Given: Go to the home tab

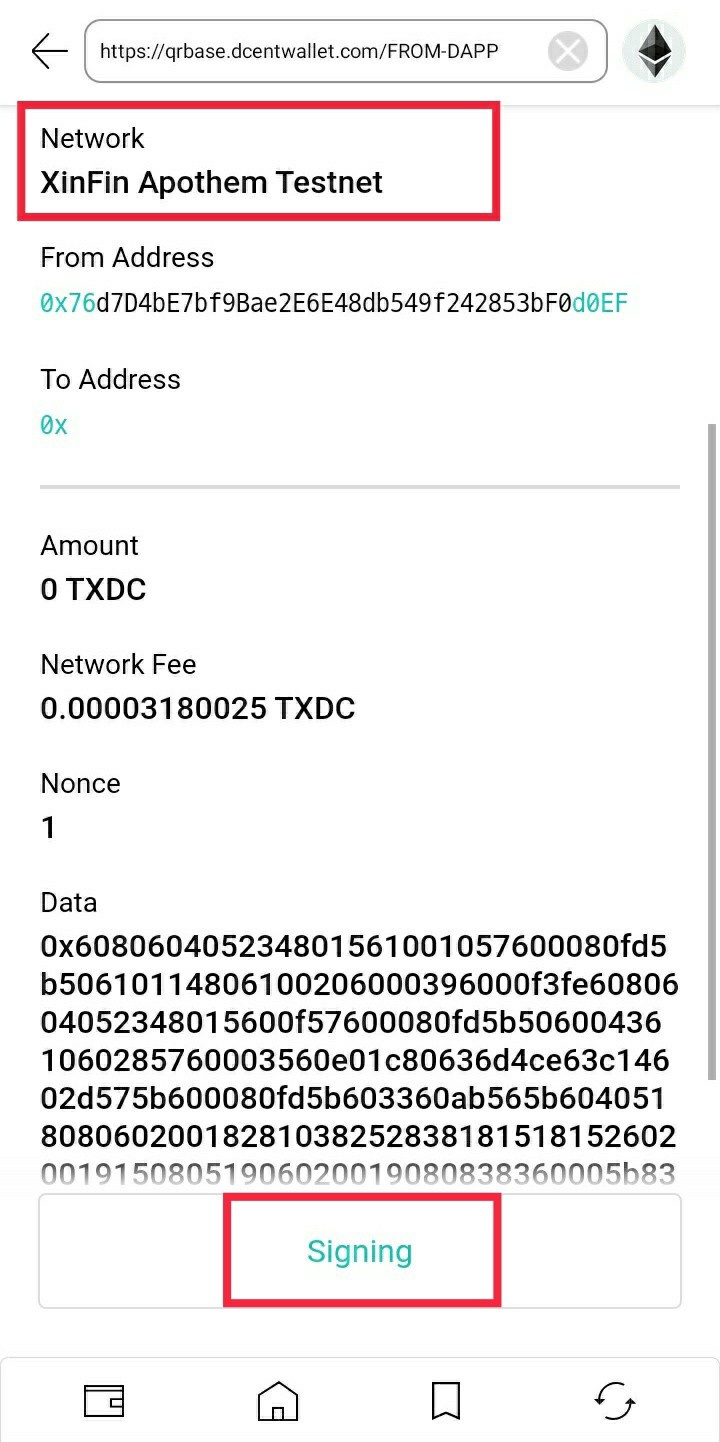Looking at the screenshot, I should coord(278,1400).
